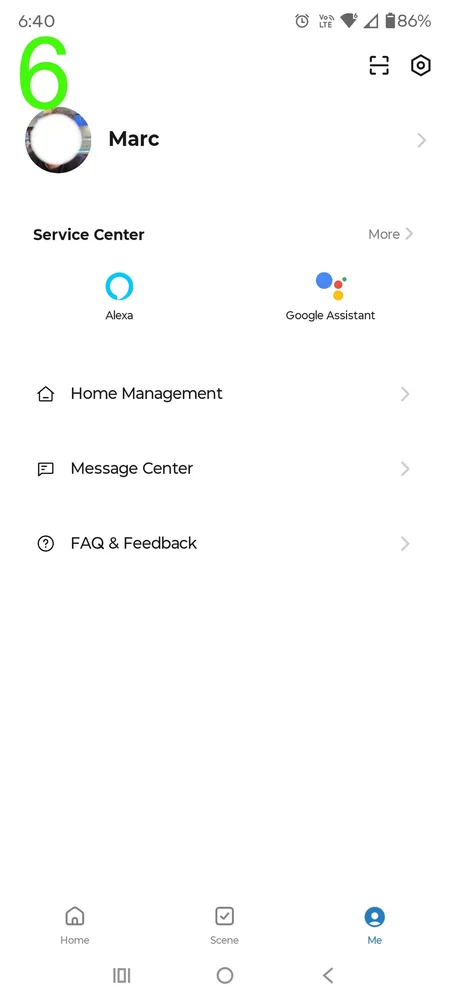Open recent apps from the navigation bar

pos(122,975)
